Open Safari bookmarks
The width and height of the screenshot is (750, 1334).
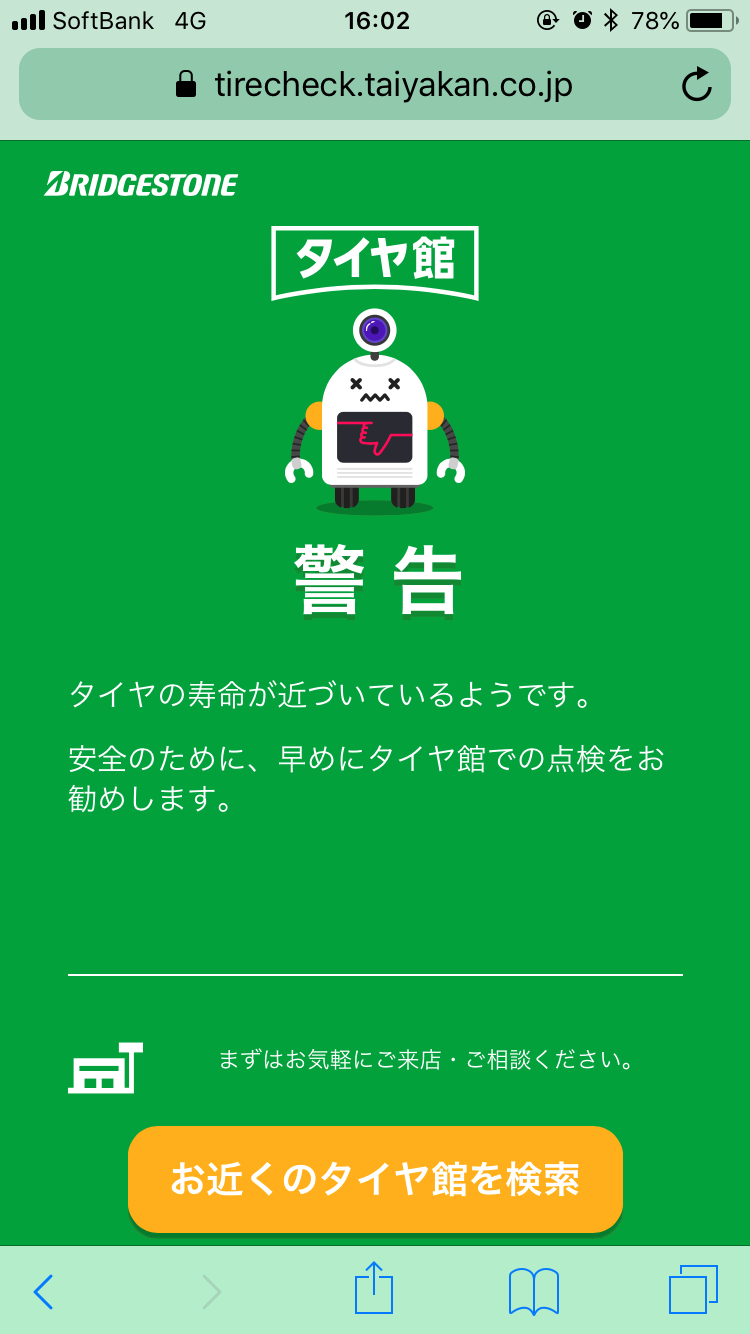(x=533, y=1291)
